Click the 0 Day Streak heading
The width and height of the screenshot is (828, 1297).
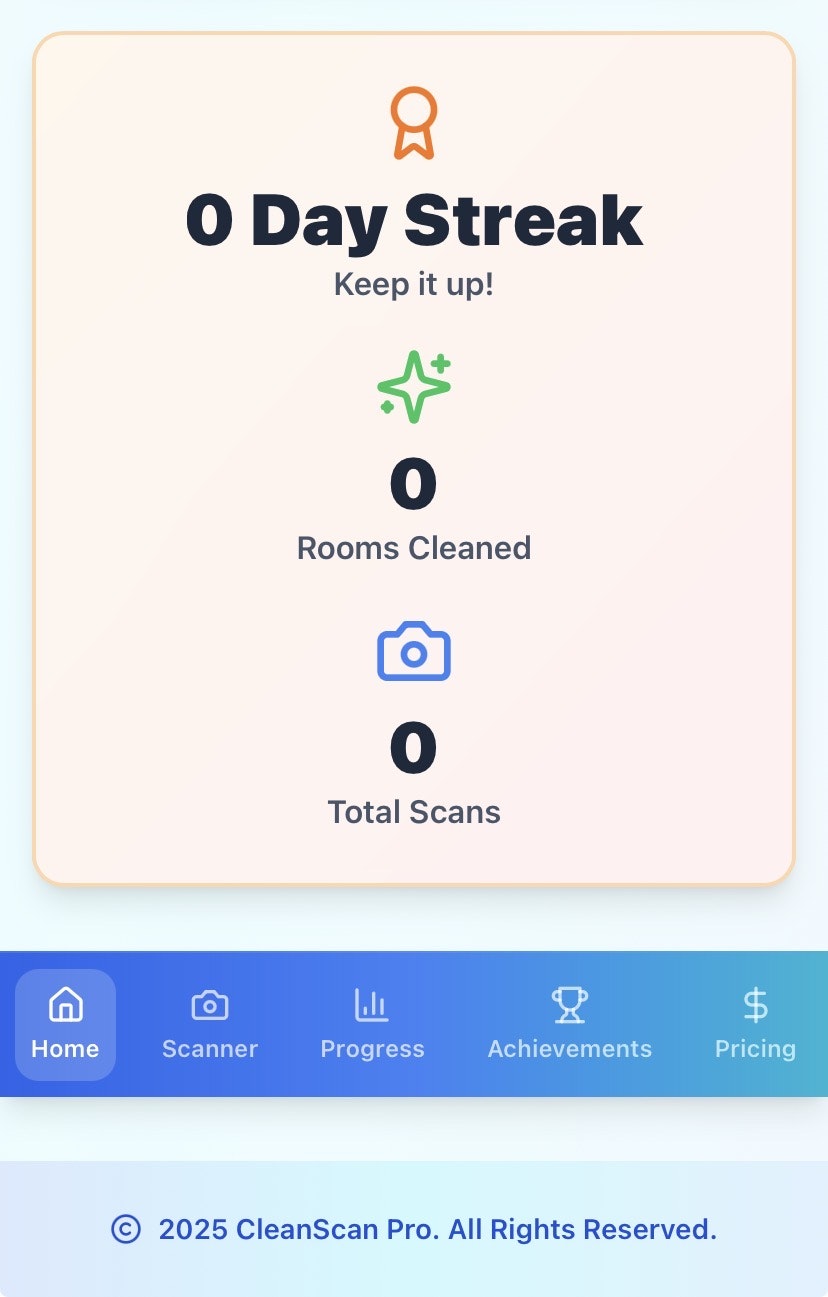pyautogui.click(x=413, y=220)
